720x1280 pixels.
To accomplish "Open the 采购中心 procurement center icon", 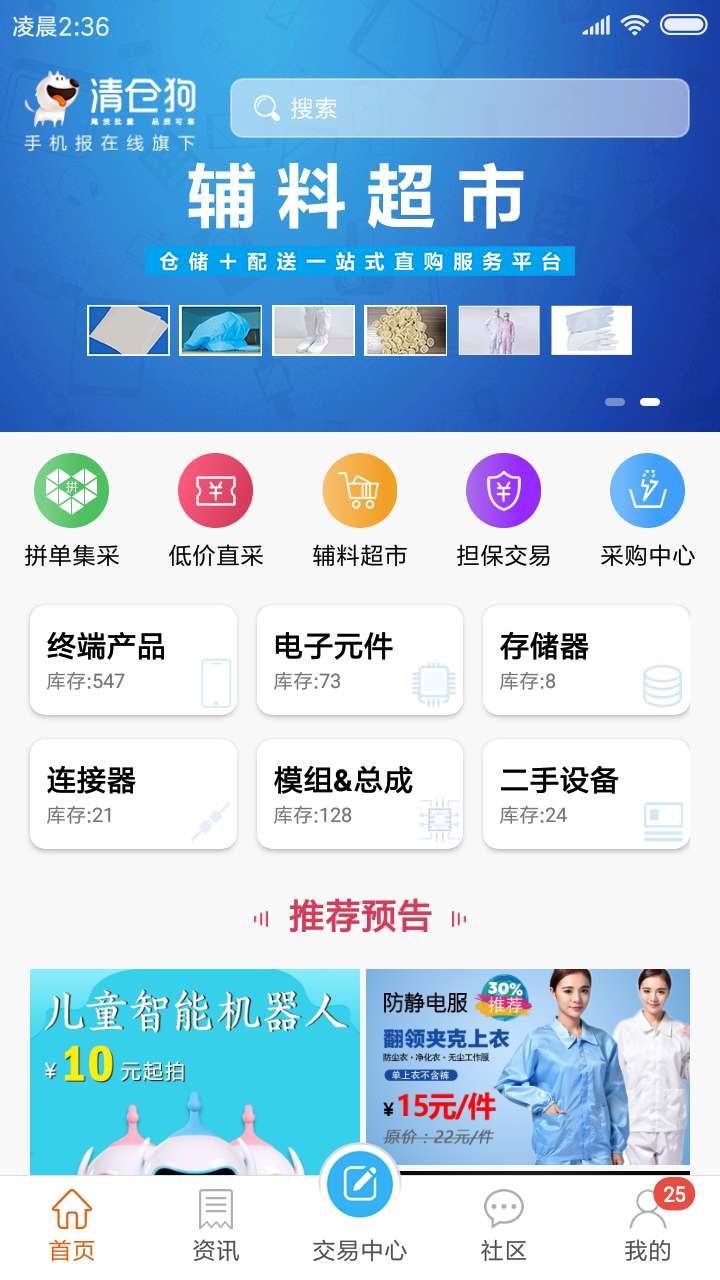I will coord(648,492).
